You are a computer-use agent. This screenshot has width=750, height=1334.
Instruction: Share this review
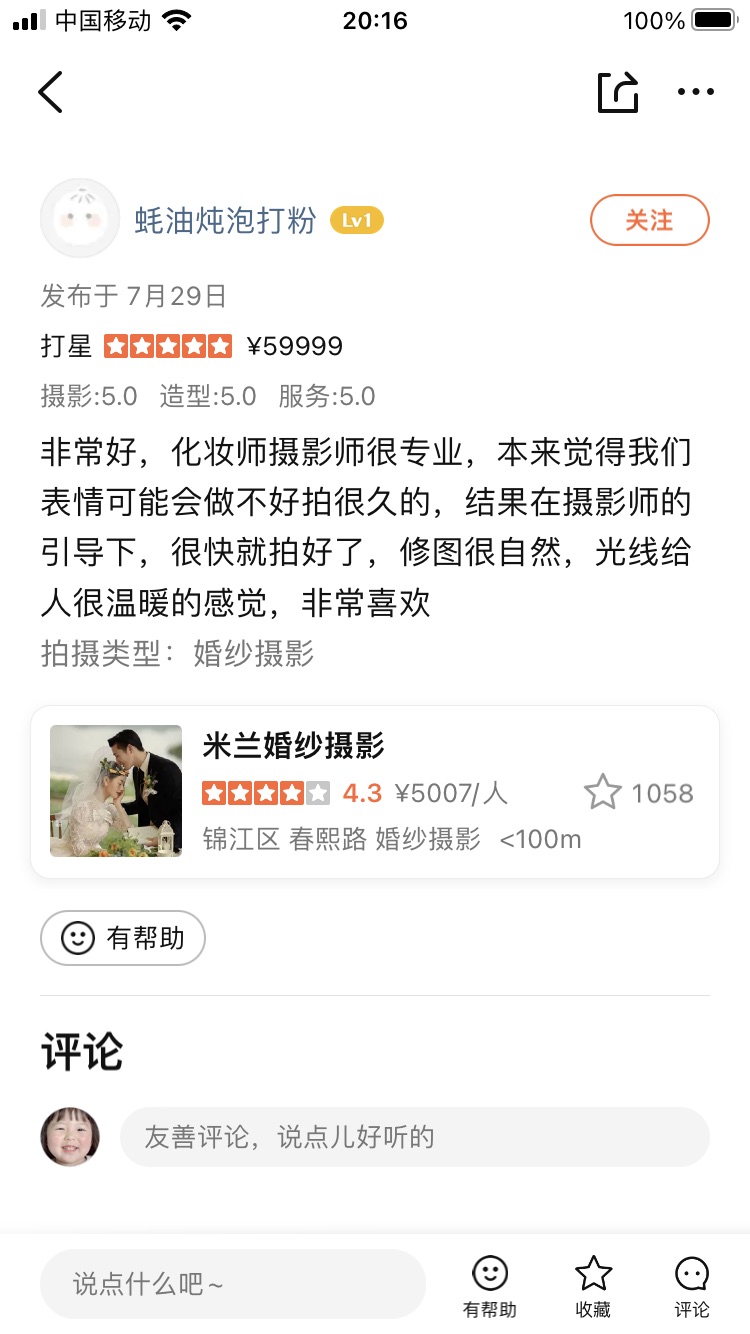coord(617,92)
